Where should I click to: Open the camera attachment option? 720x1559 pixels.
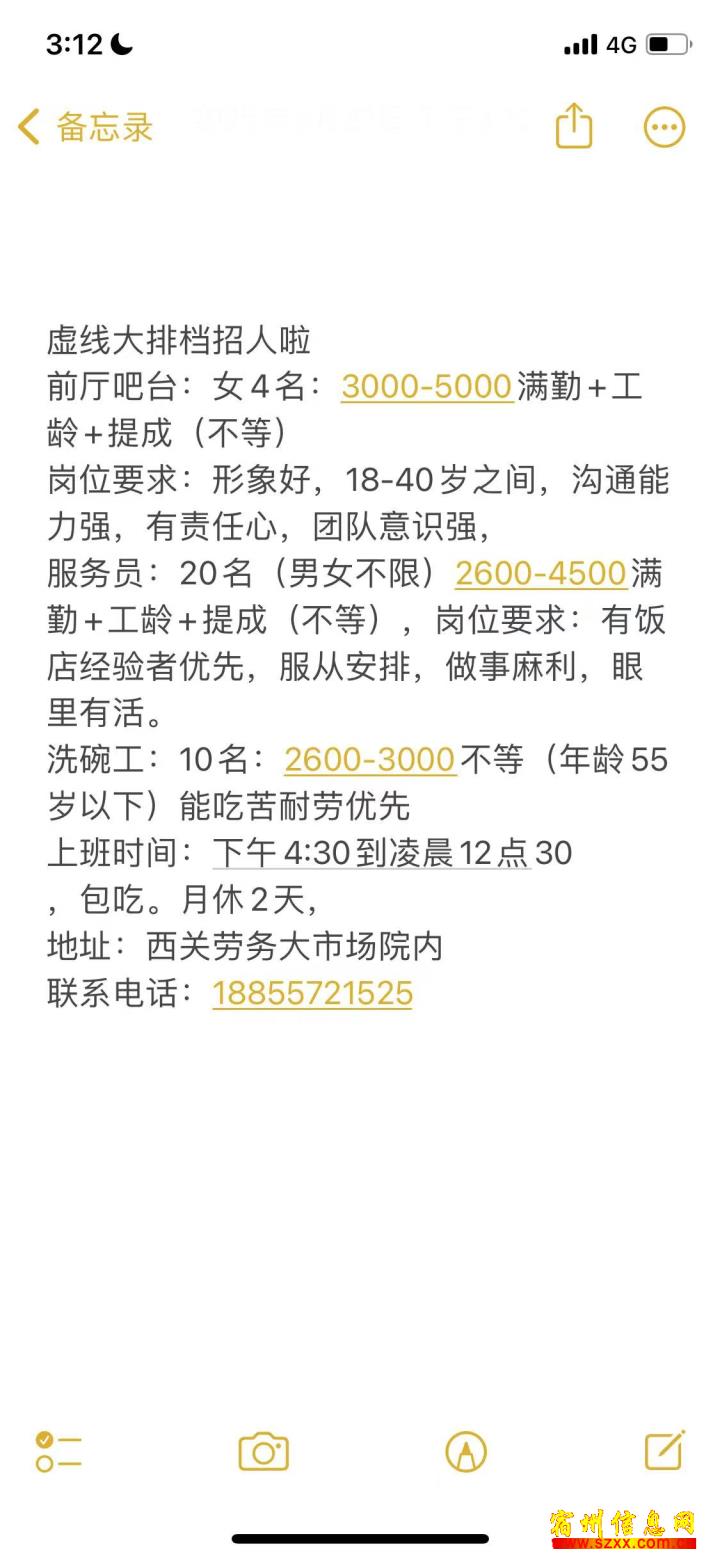[264, 1451]
